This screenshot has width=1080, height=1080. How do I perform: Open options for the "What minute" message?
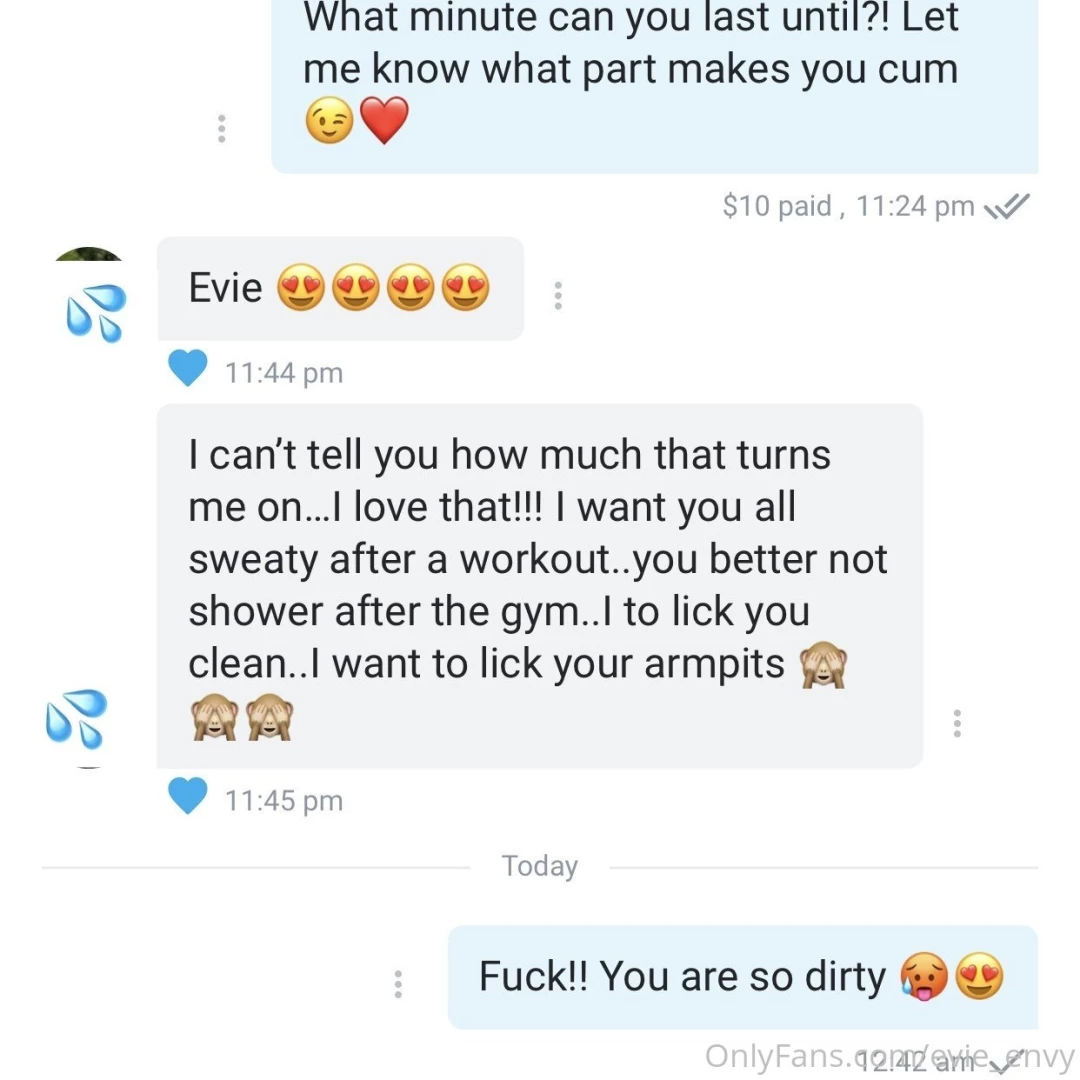pos(221,128)
